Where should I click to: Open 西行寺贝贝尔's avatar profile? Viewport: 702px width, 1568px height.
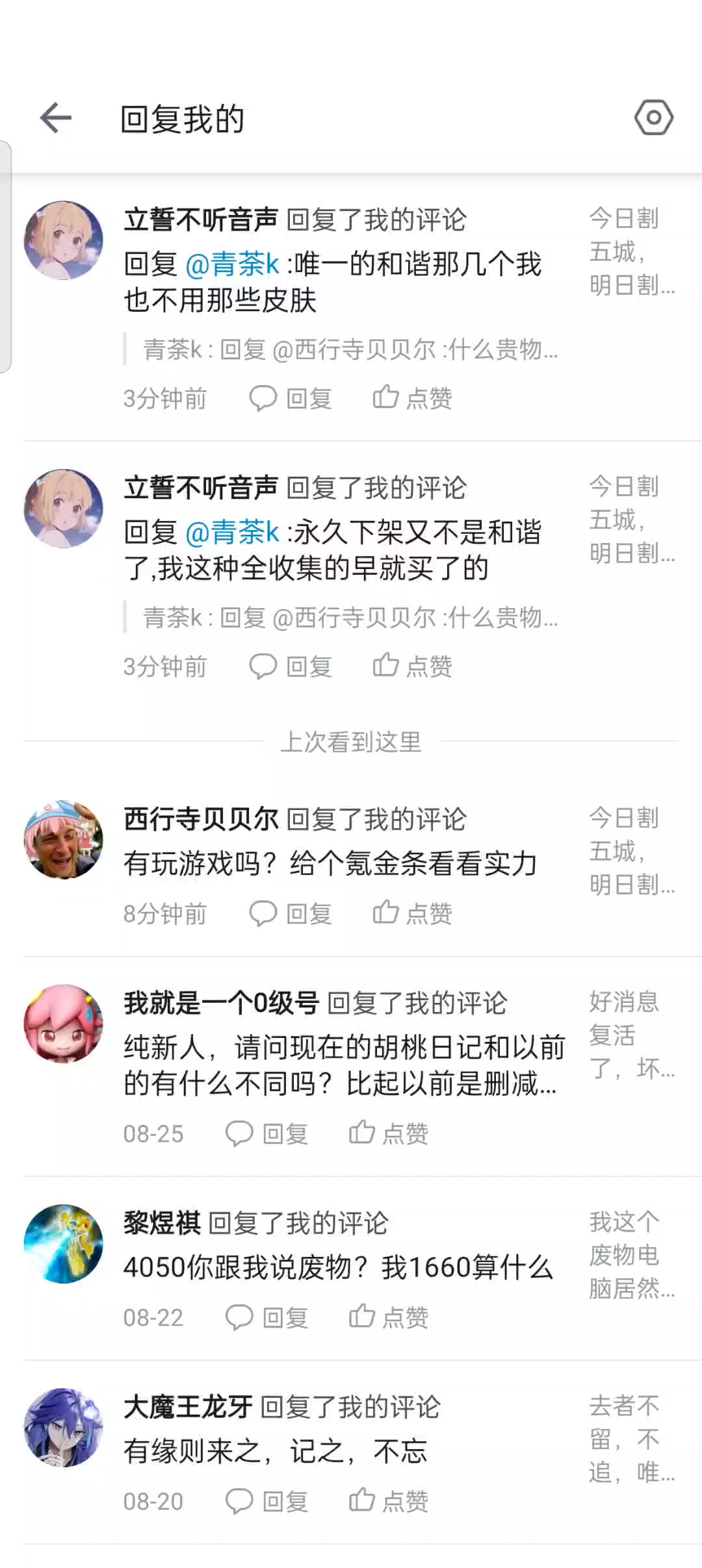pyautogui.click(x=63, y=839)
